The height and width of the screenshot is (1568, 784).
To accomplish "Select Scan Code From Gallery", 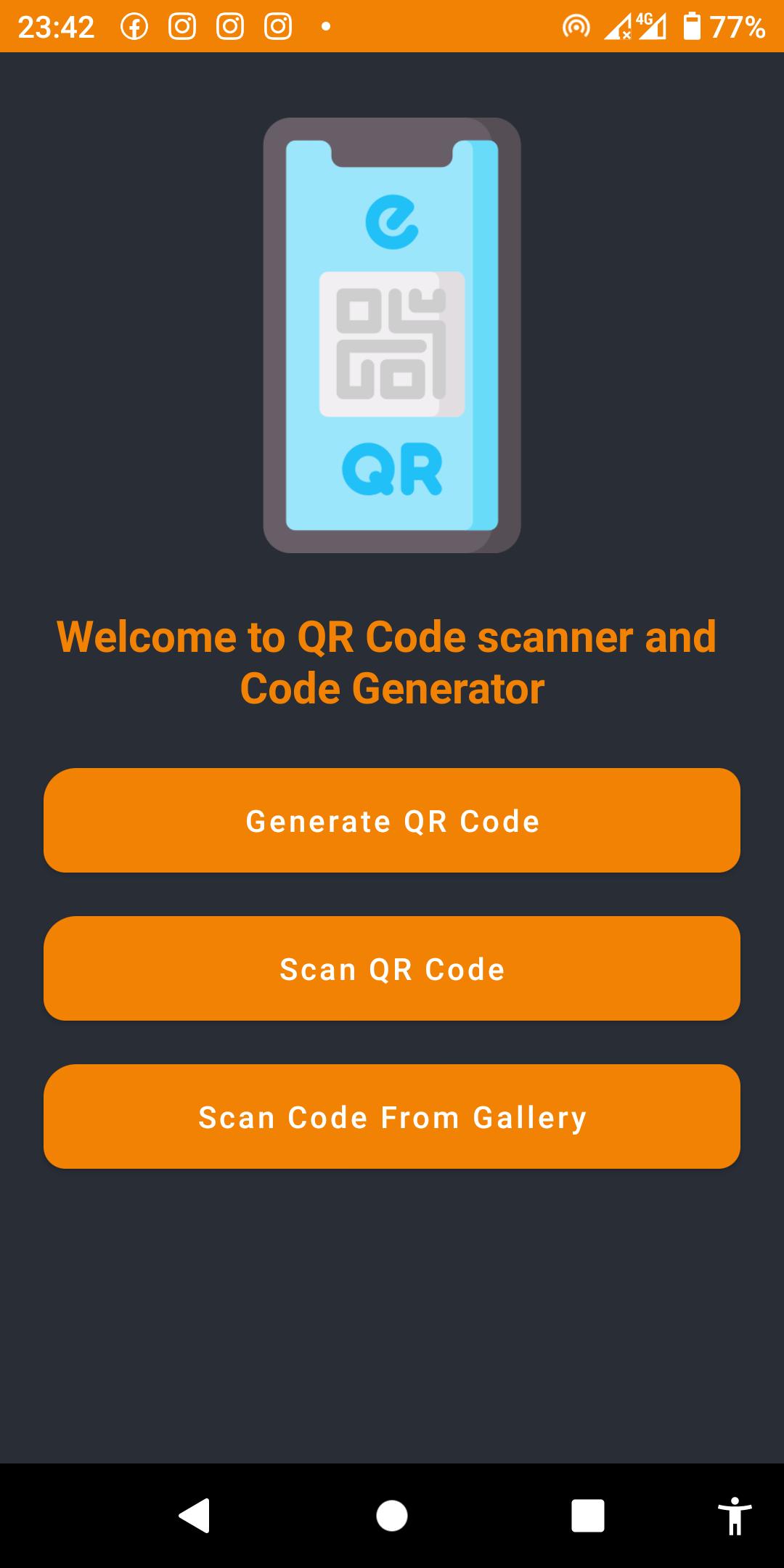I will point(392,1116).
